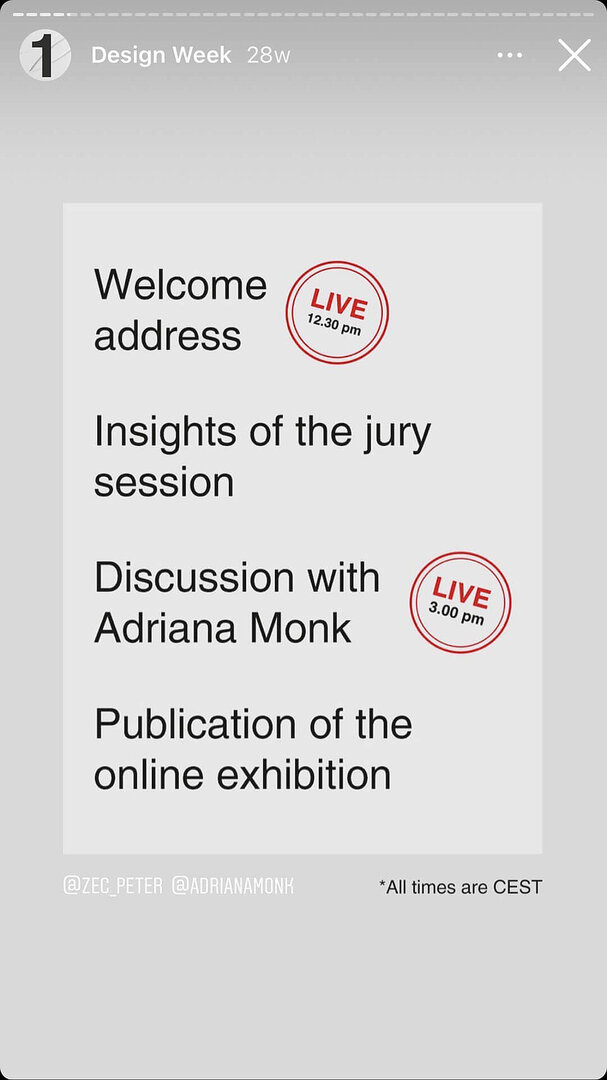This screenshot has width=607, height=1080.
Task: Open the story options menu
Action: click(510, 55)
